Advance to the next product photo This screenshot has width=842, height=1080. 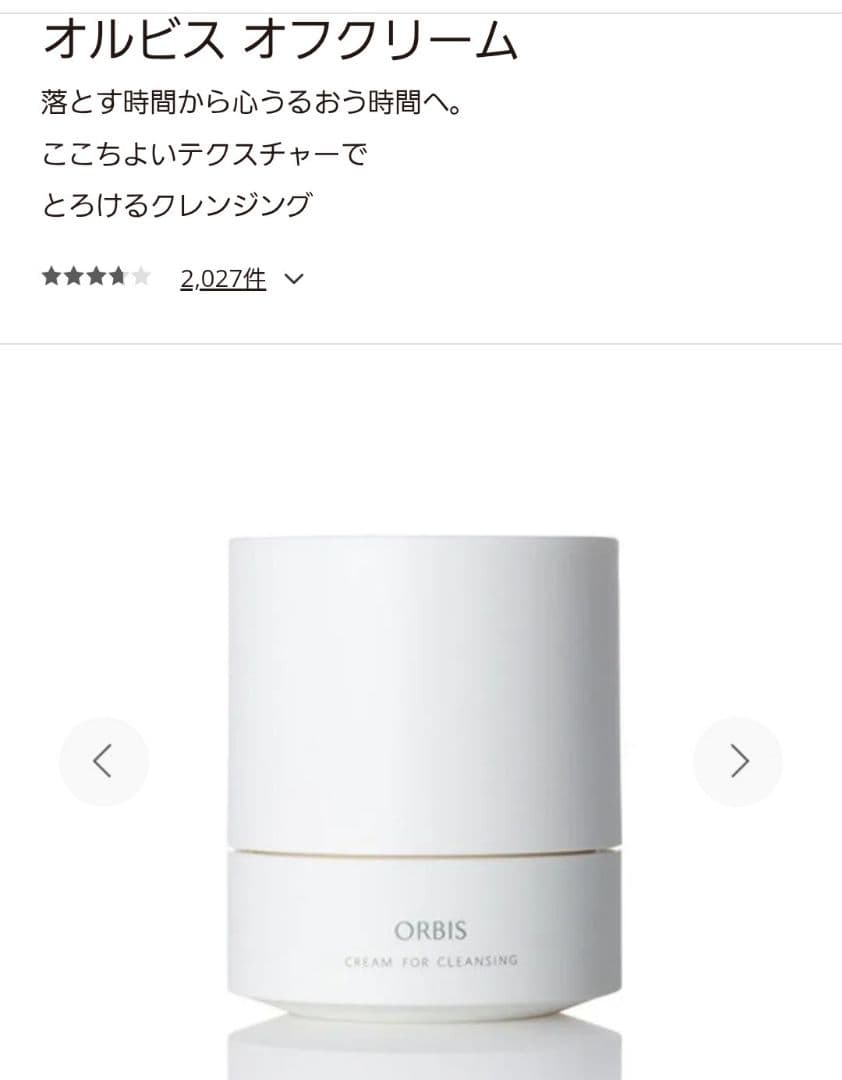(737, 761)
